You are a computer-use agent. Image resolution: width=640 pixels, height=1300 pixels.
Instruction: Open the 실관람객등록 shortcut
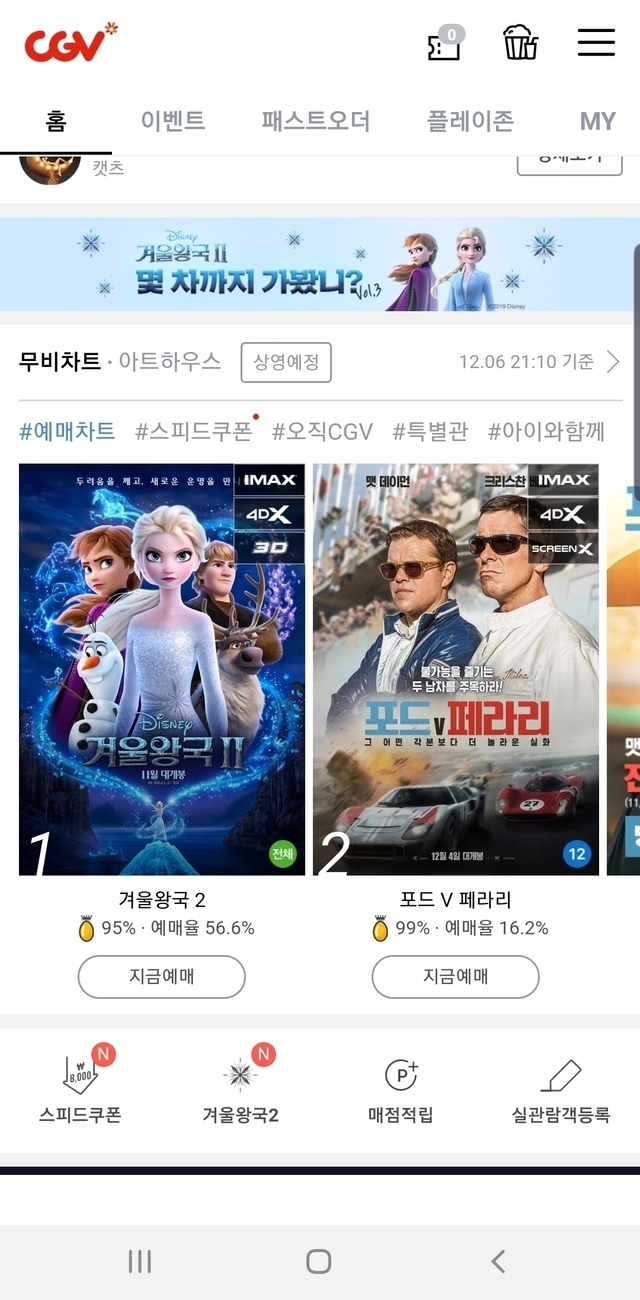(x=560, y=1090)
